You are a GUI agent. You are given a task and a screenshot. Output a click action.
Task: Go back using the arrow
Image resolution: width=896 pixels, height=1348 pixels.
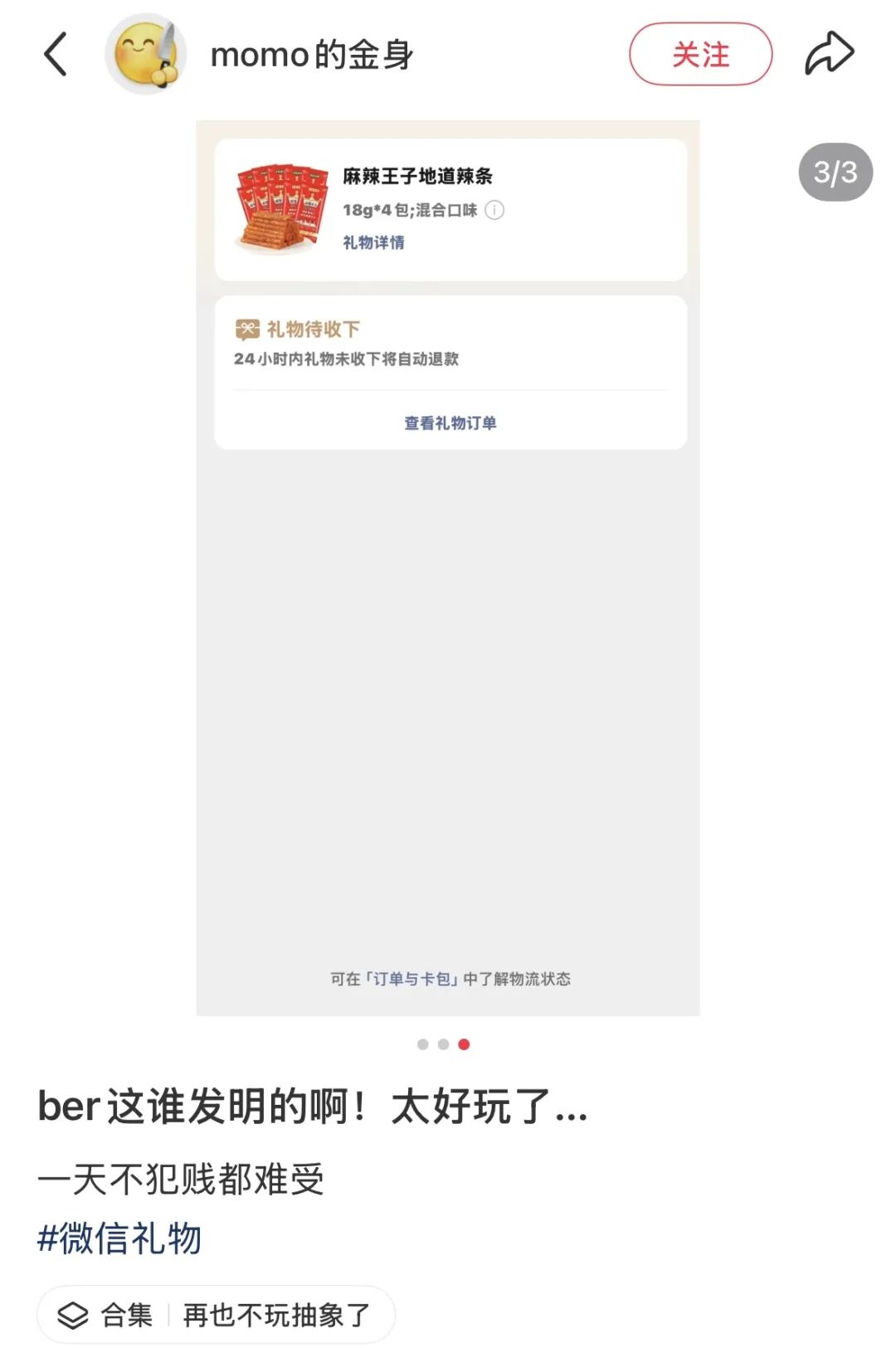pos(56,55)
